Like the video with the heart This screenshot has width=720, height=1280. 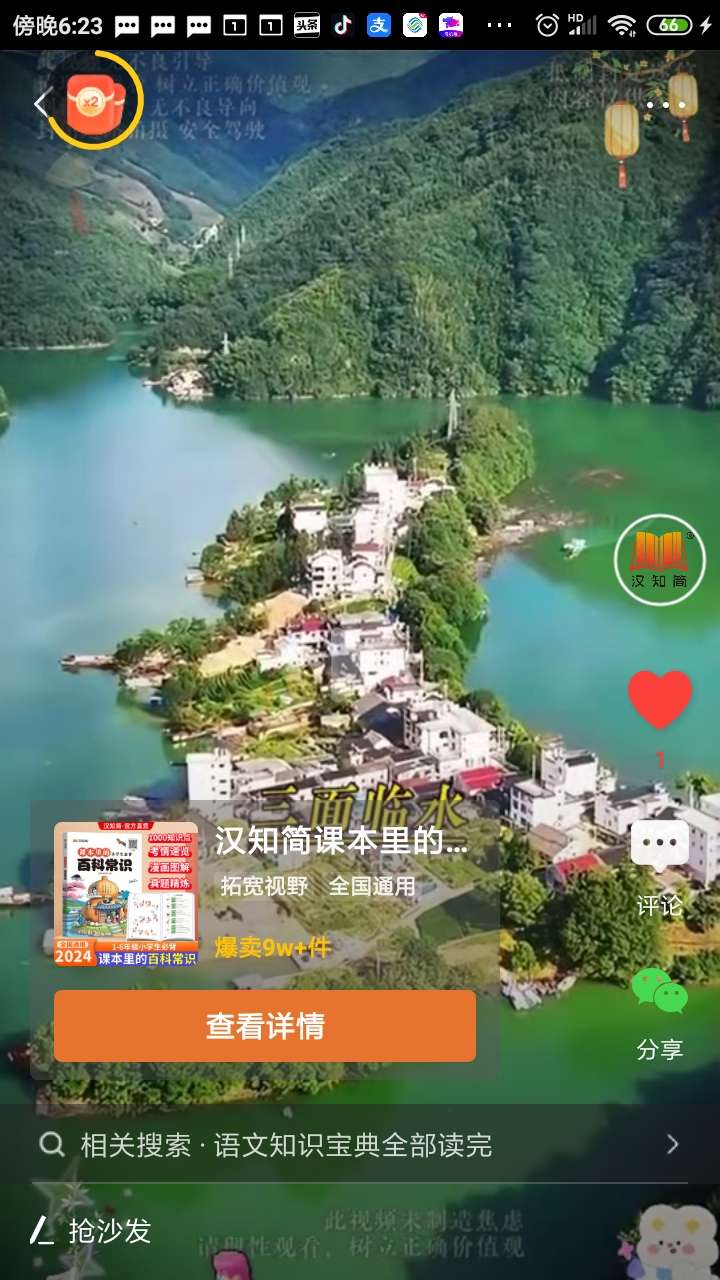(x=659, y=699)
